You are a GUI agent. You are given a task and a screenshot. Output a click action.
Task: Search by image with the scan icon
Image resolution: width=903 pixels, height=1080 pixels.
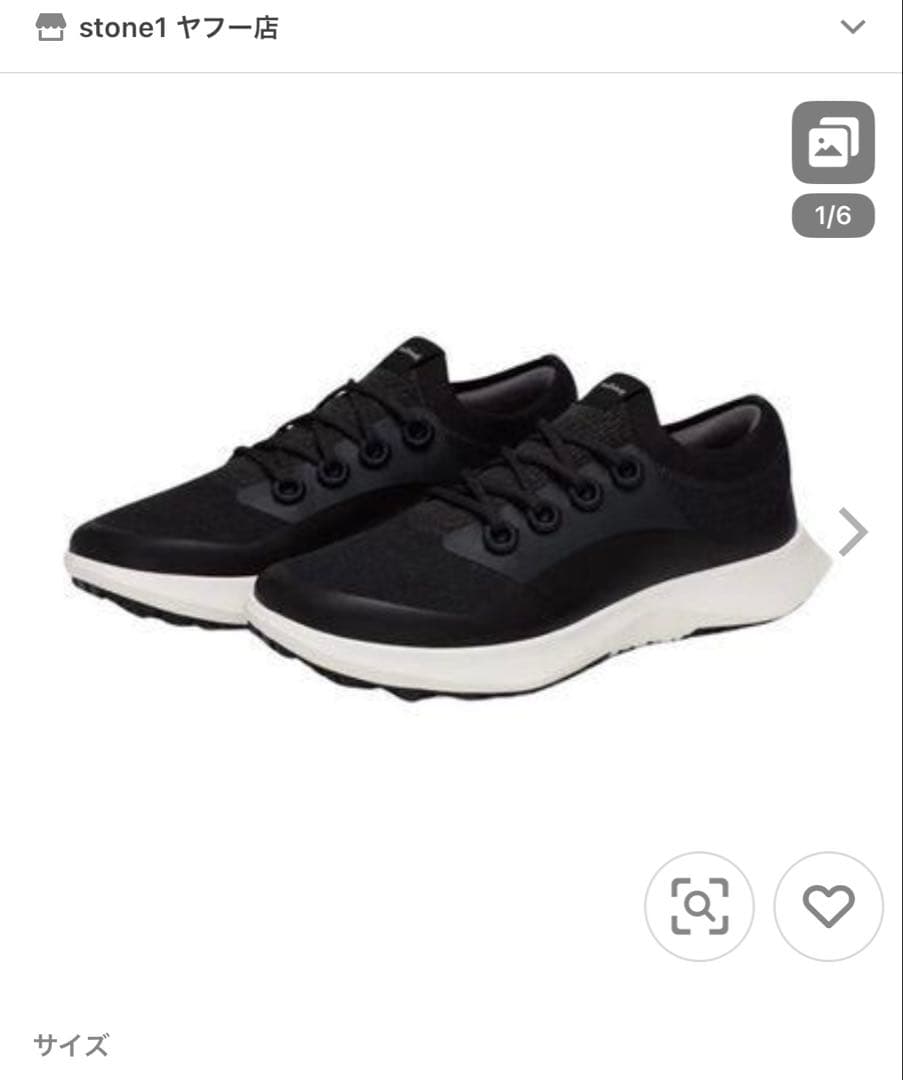pyautogui.click(x=699, y=906)
